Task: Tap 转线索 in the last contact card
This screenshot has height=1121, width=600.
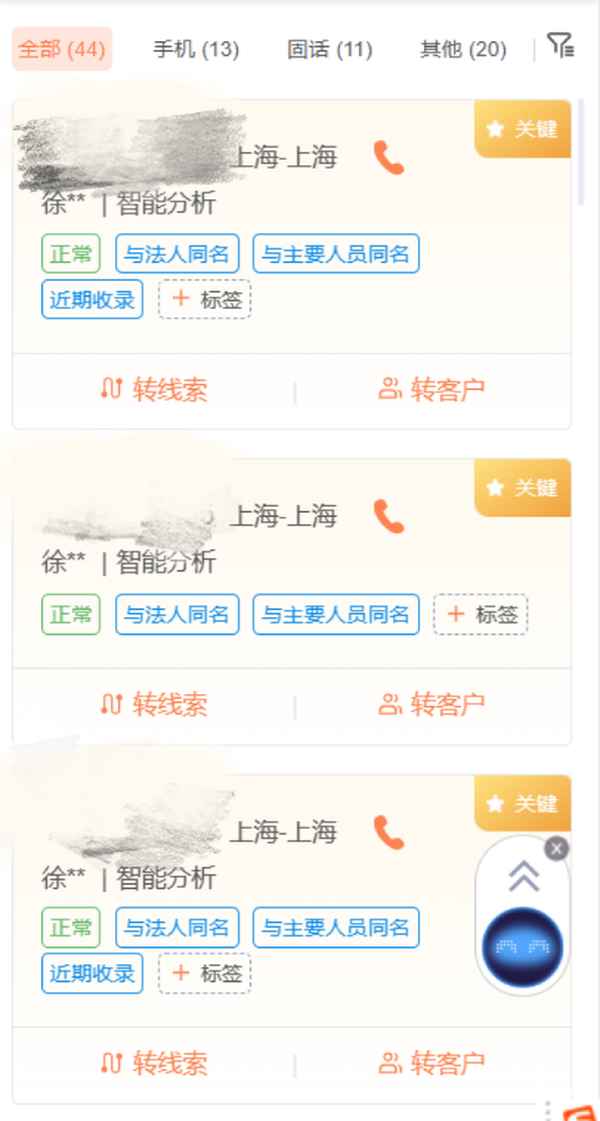Action: [x=154, y=1063]
